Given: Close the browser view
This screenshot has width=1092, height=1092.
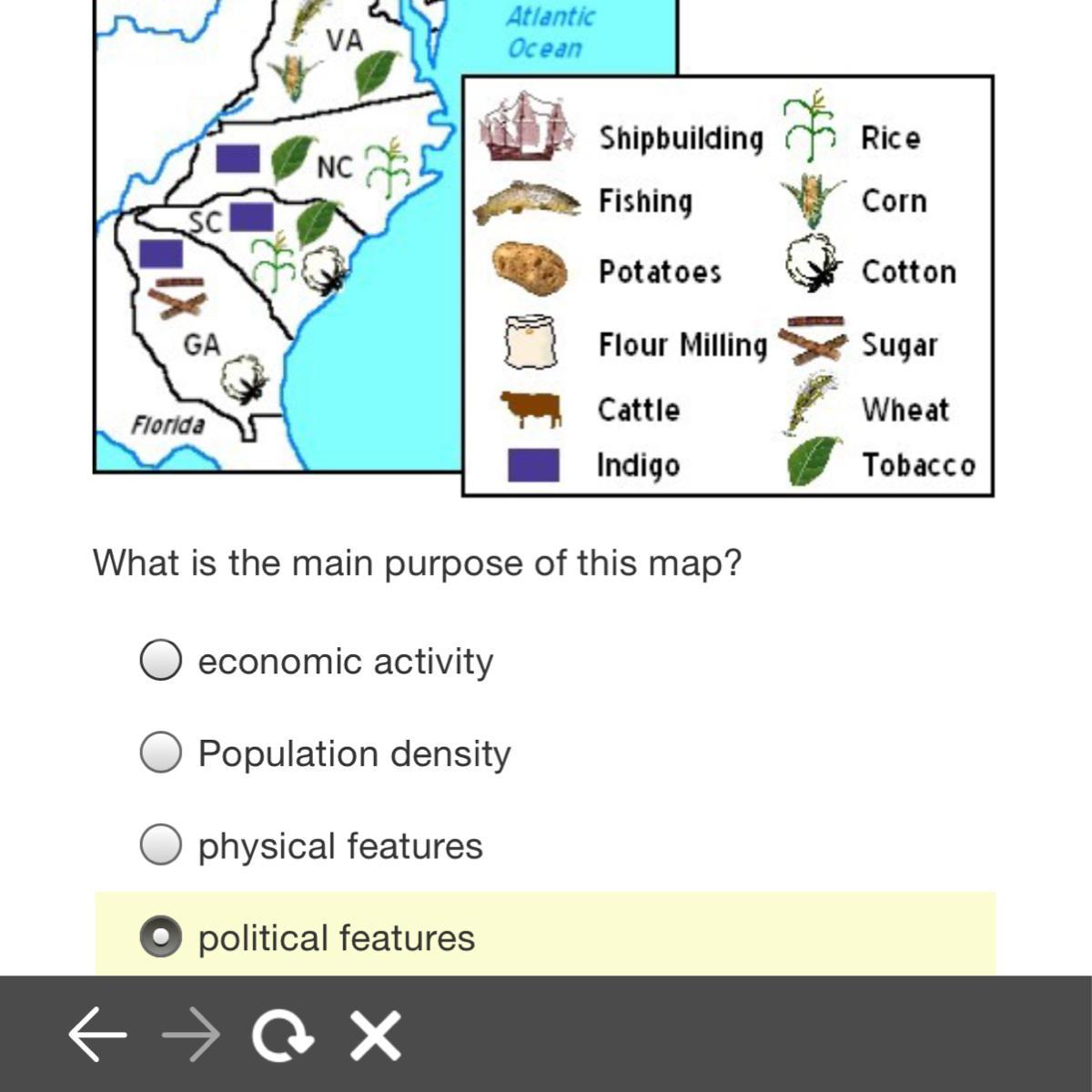Looking at the screenshot, I should (x=376, y=1036).
